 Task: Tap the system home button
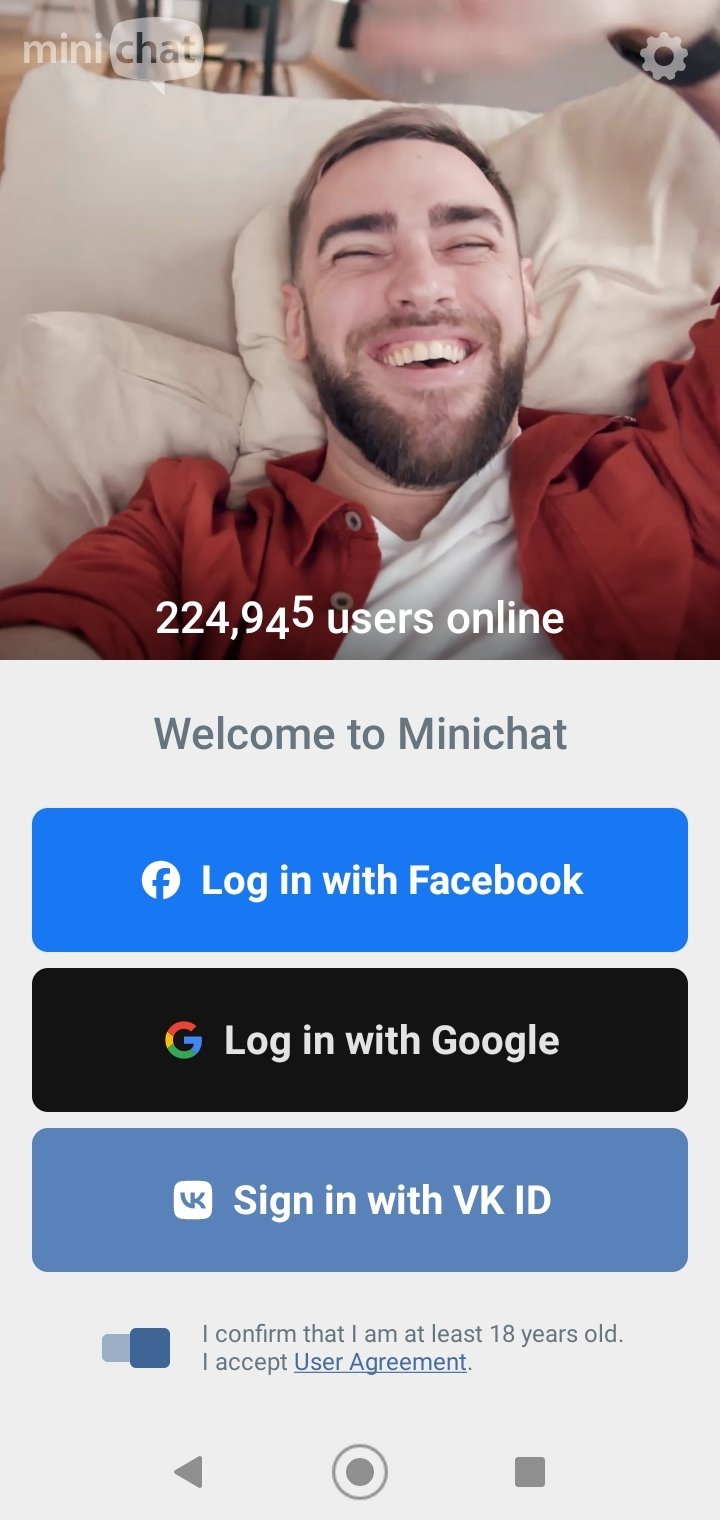[360, 1472]
